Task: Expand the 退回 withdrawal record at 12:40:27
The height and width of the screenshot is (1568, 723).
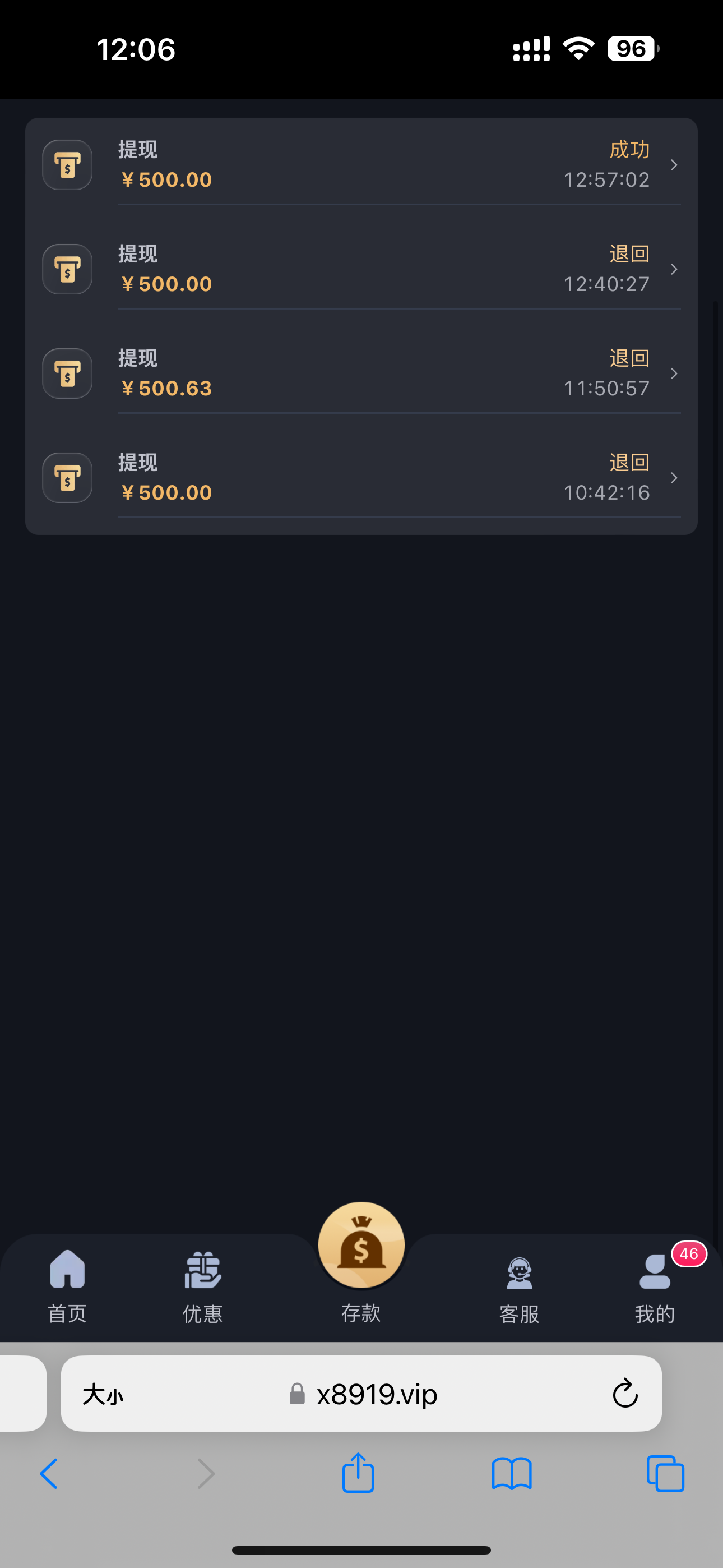Action: 674,269
